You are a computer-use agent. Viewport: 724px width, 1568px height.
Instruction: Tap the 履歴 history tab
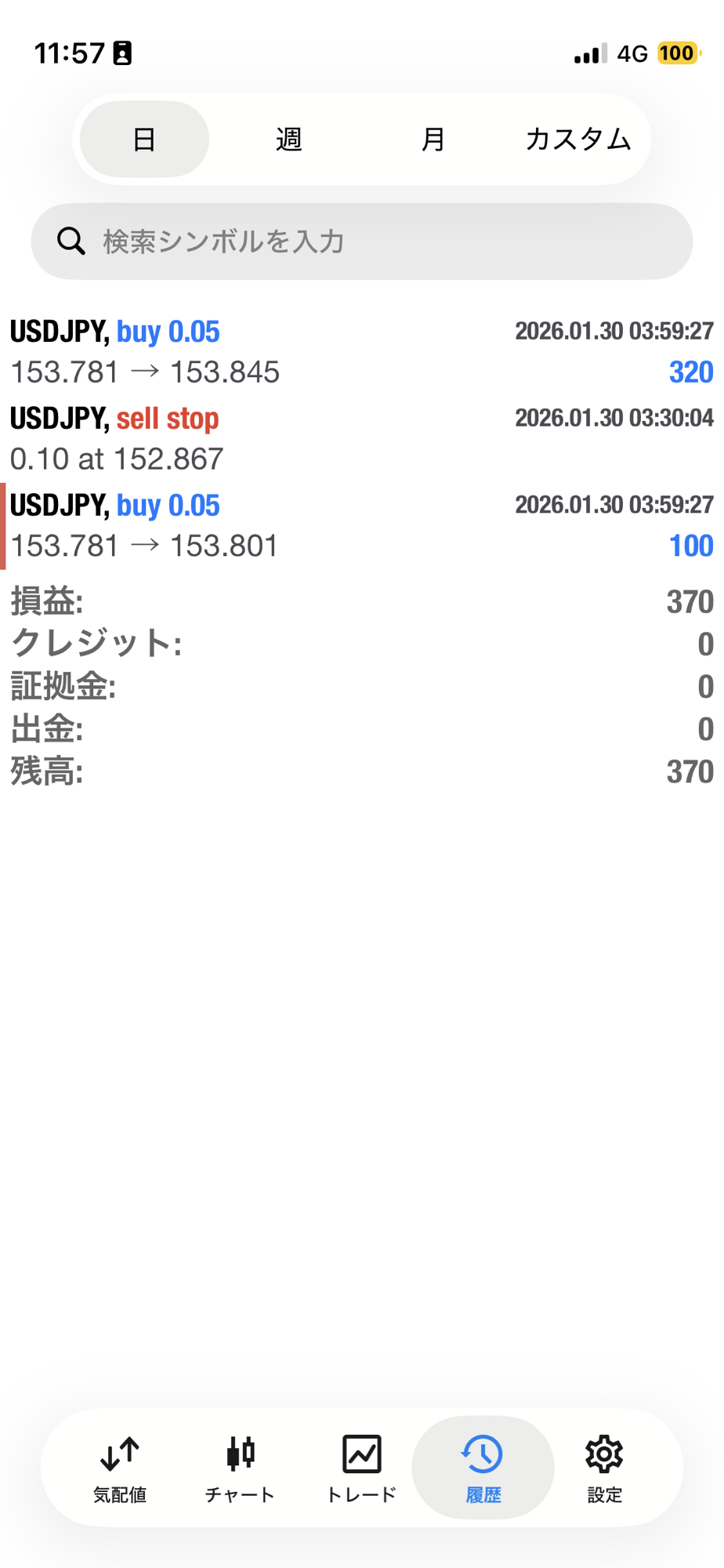tap(483, 1468)
